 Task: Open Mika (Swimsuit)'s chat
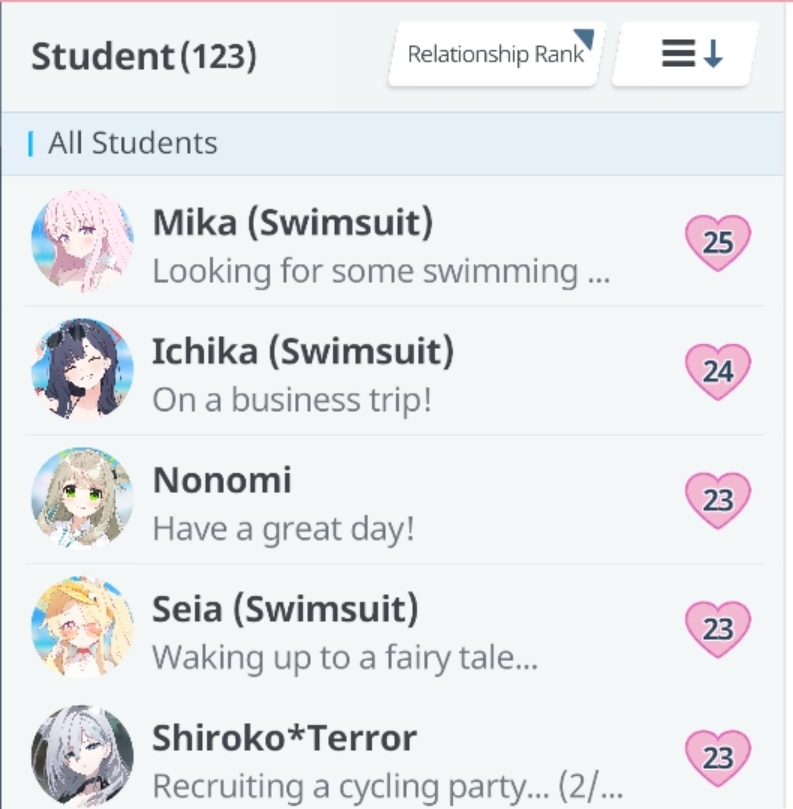[395, 241]
